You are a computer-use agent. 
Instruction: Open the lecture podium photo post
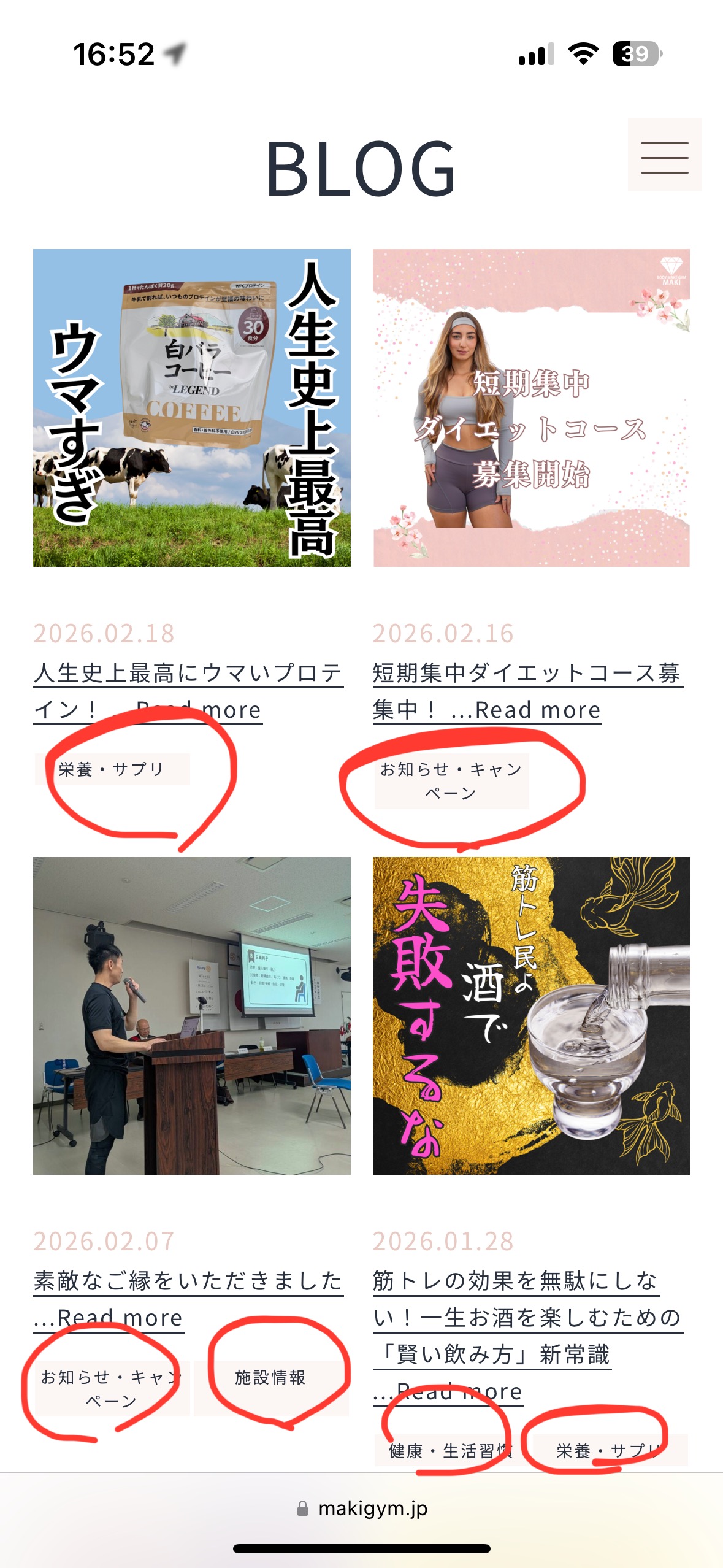(191, 1015)
